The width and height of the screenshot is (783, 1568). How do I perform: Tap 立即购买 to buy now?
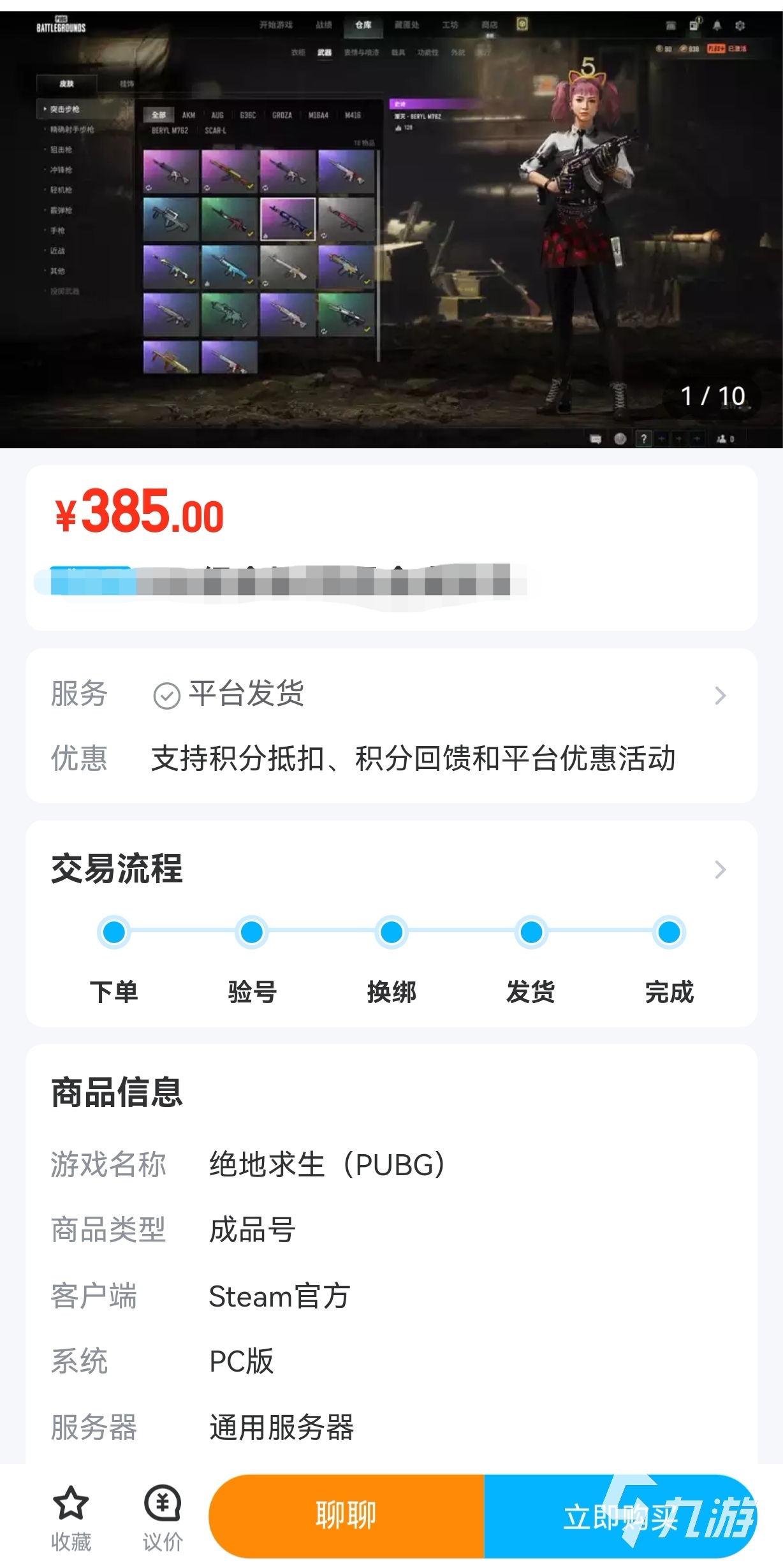tap(618, 1515)
